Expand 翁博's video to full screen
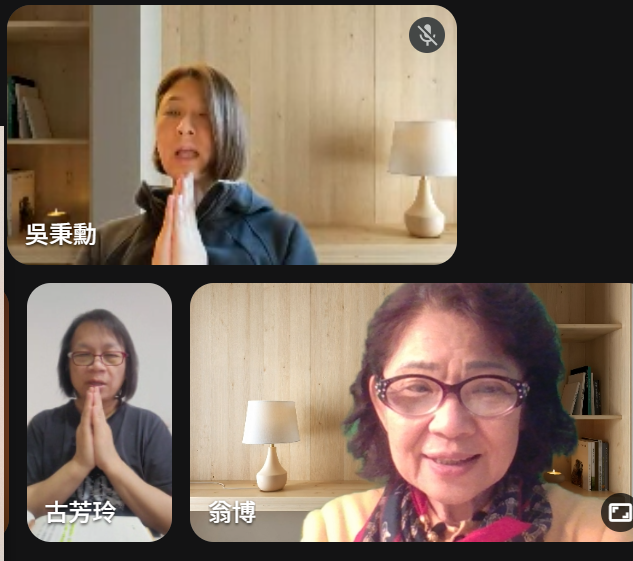The image size is (633, 561). 618,513
